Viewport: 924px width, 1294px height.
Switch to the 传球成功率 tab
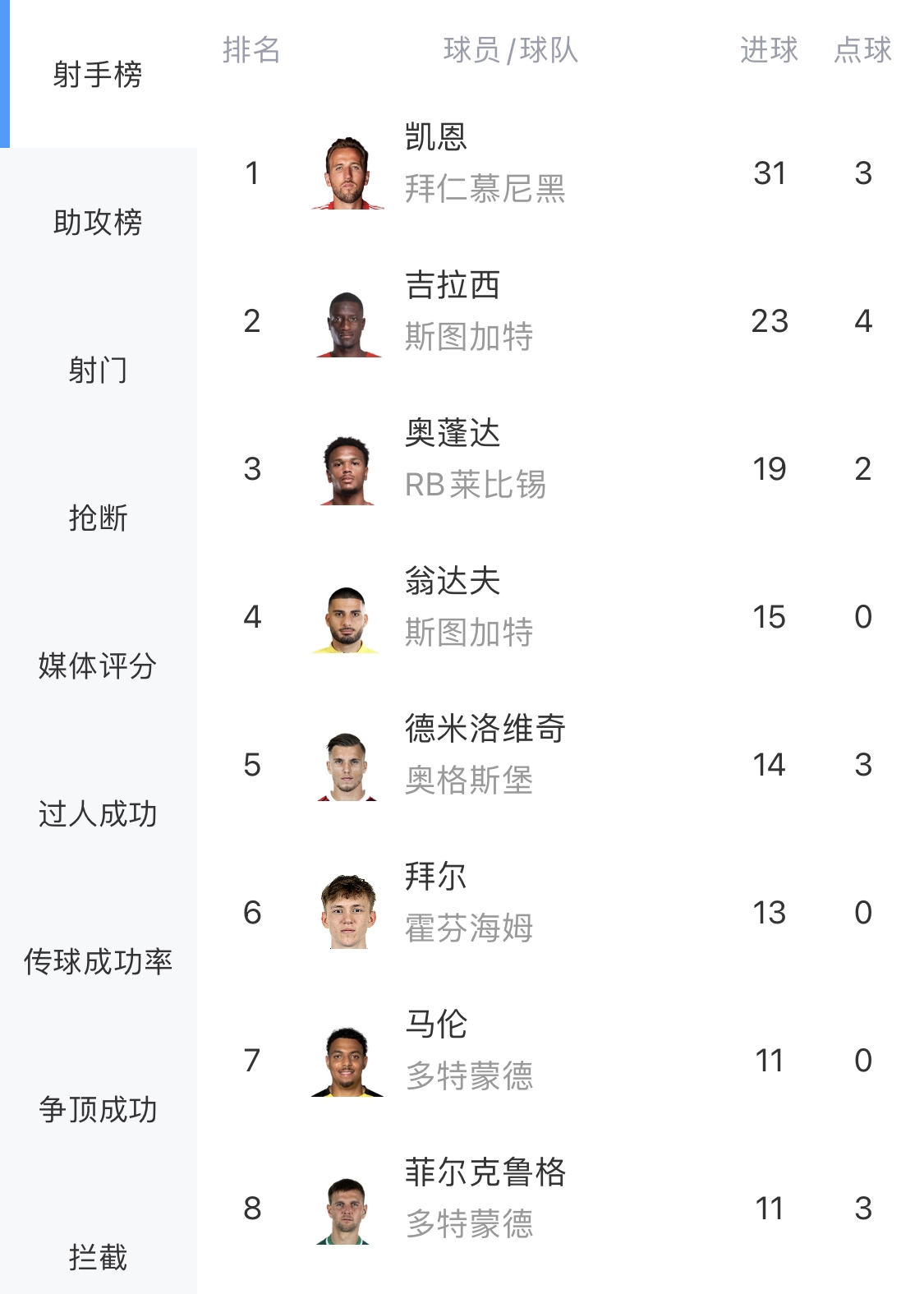tap(98, 962)
